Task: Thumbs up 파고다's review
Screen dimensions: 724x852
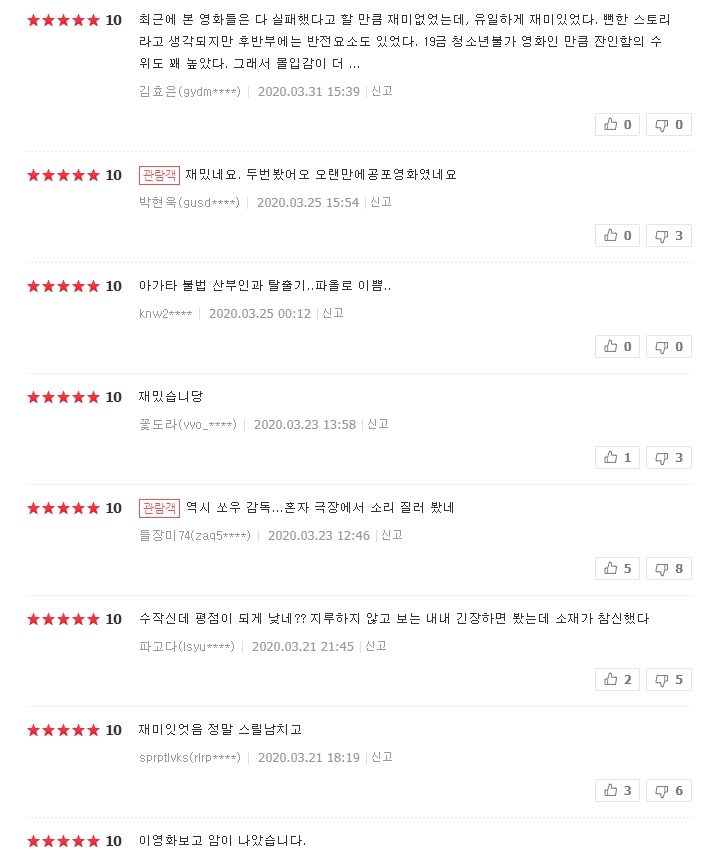Action: tap(617, 680)
